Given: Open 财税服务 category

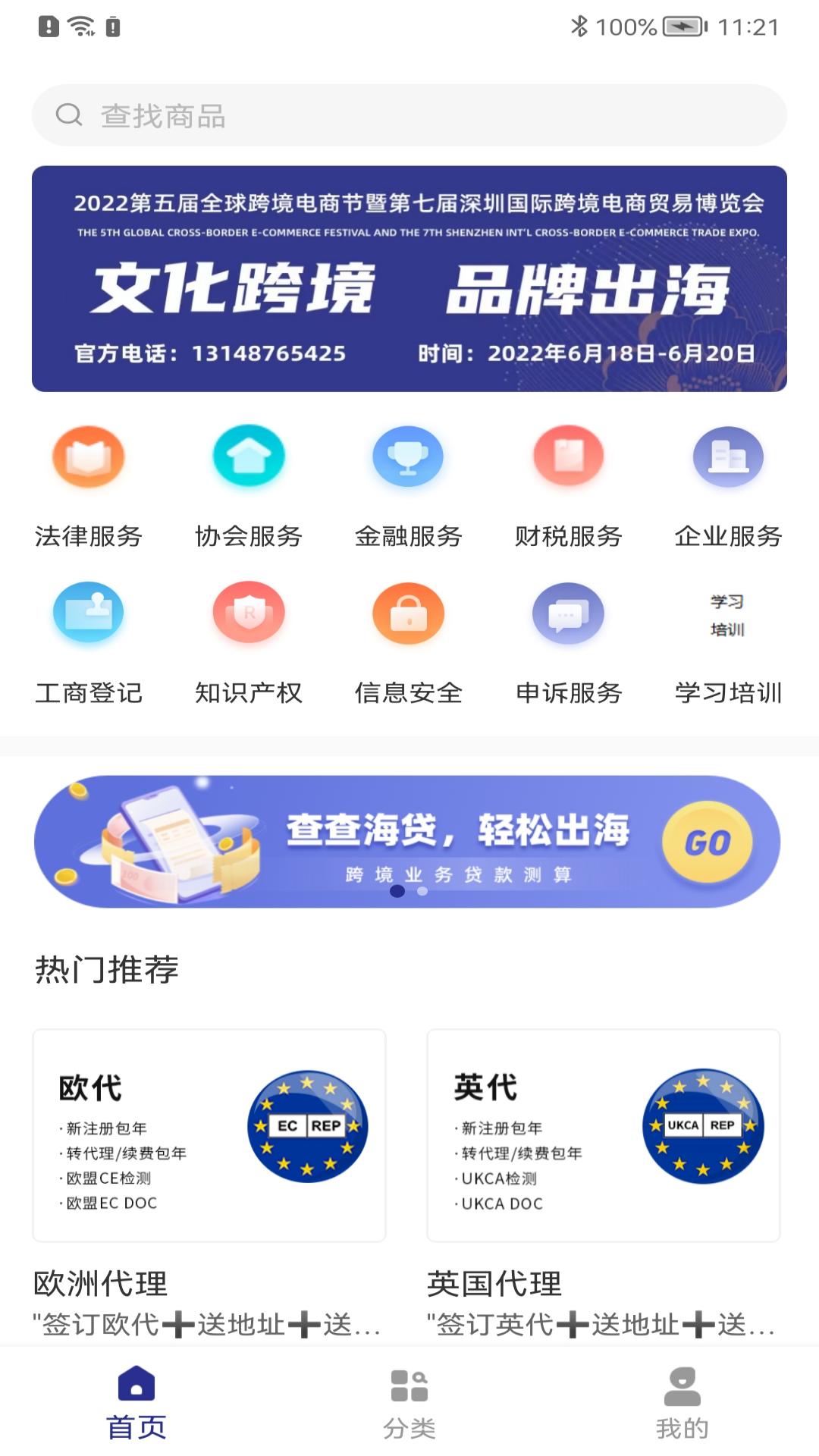Looking at the screenshot, I should [569, 485].
